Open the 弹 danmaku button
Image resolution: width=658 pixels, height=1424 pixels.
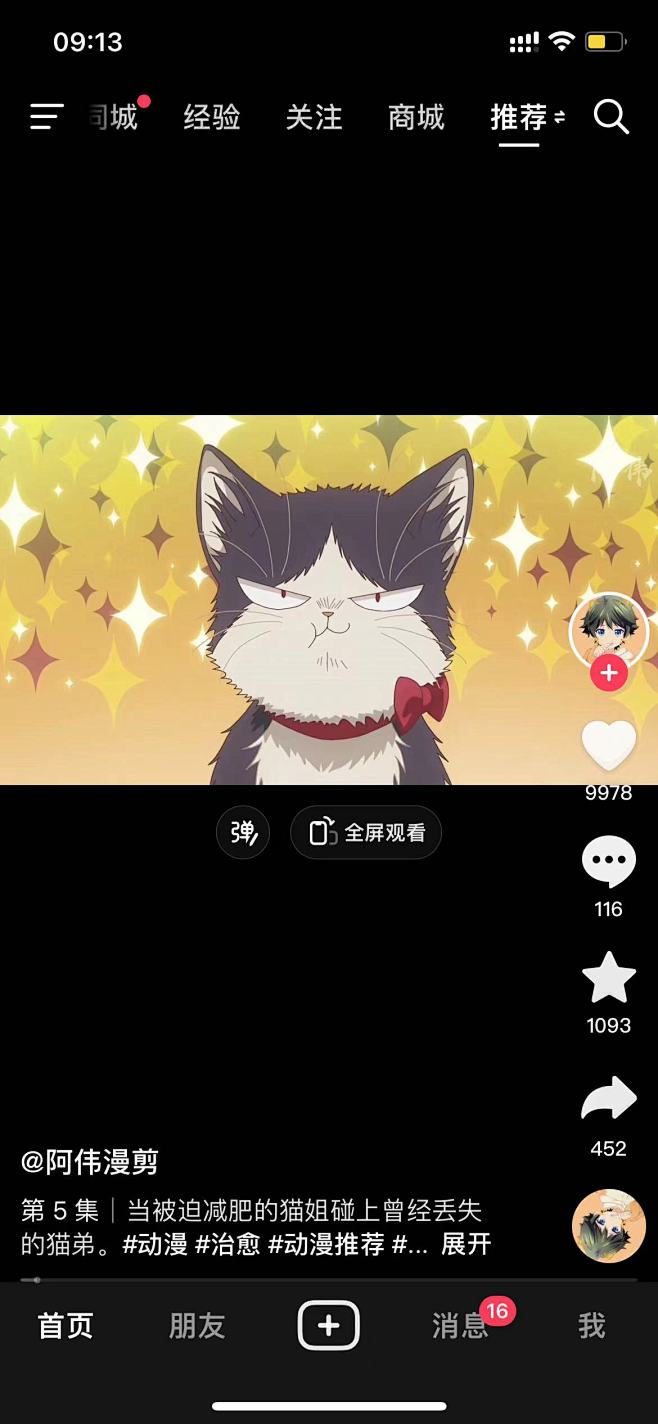point(243,832)
